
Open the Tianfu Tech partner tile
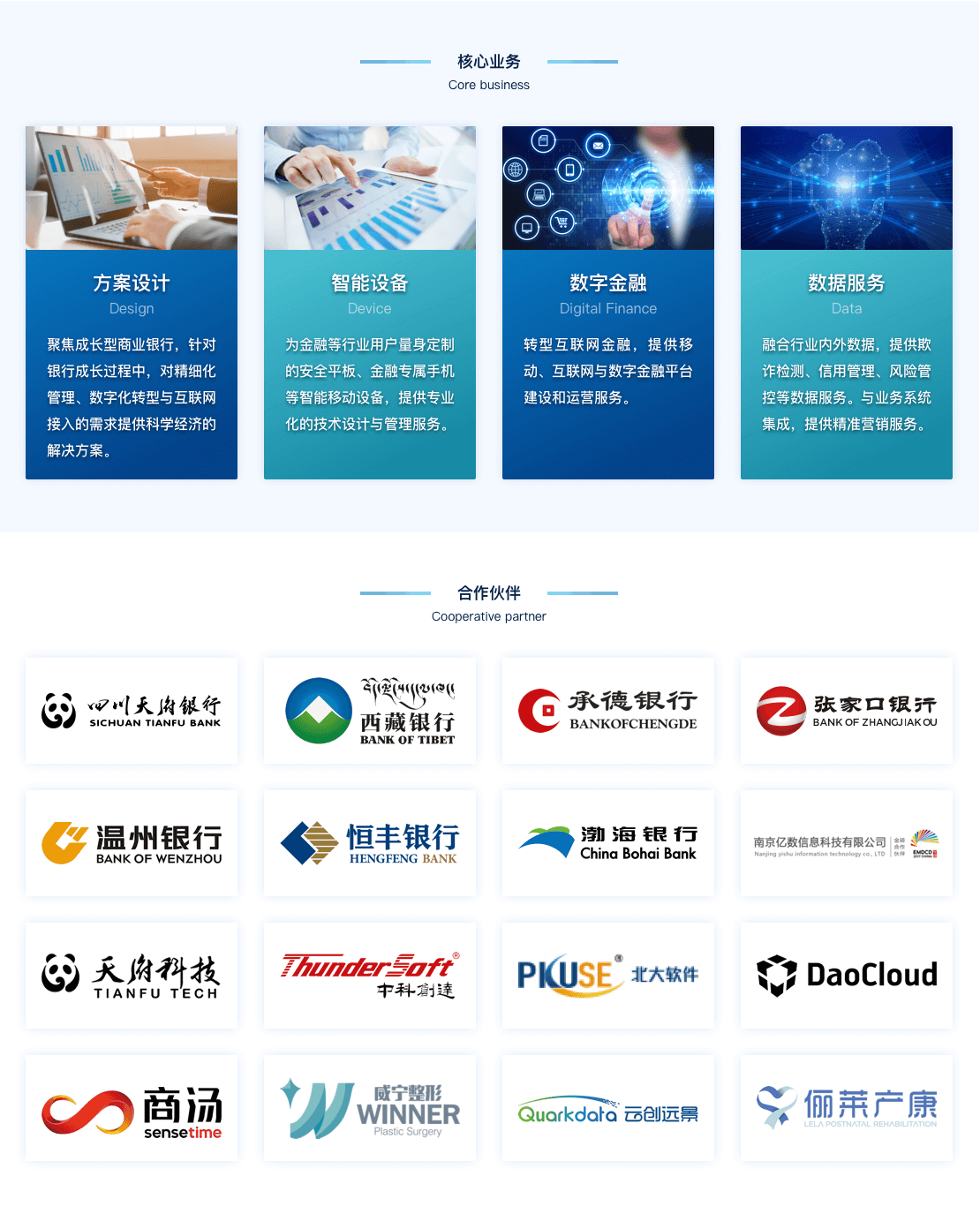[132, 976]
